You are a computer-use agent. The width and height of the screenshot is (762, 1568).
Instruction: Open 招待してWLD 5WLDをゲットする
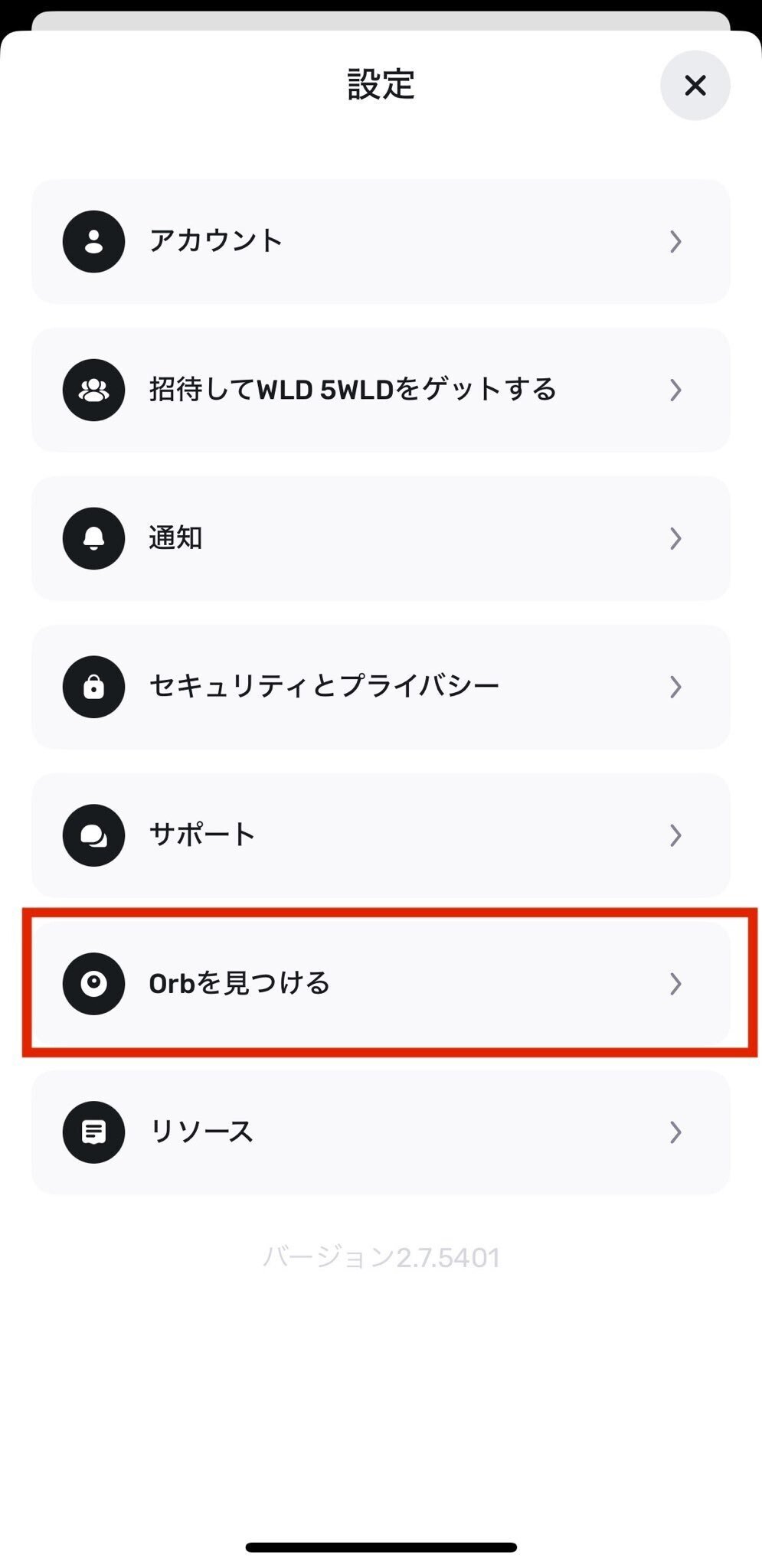click(381, 390)
